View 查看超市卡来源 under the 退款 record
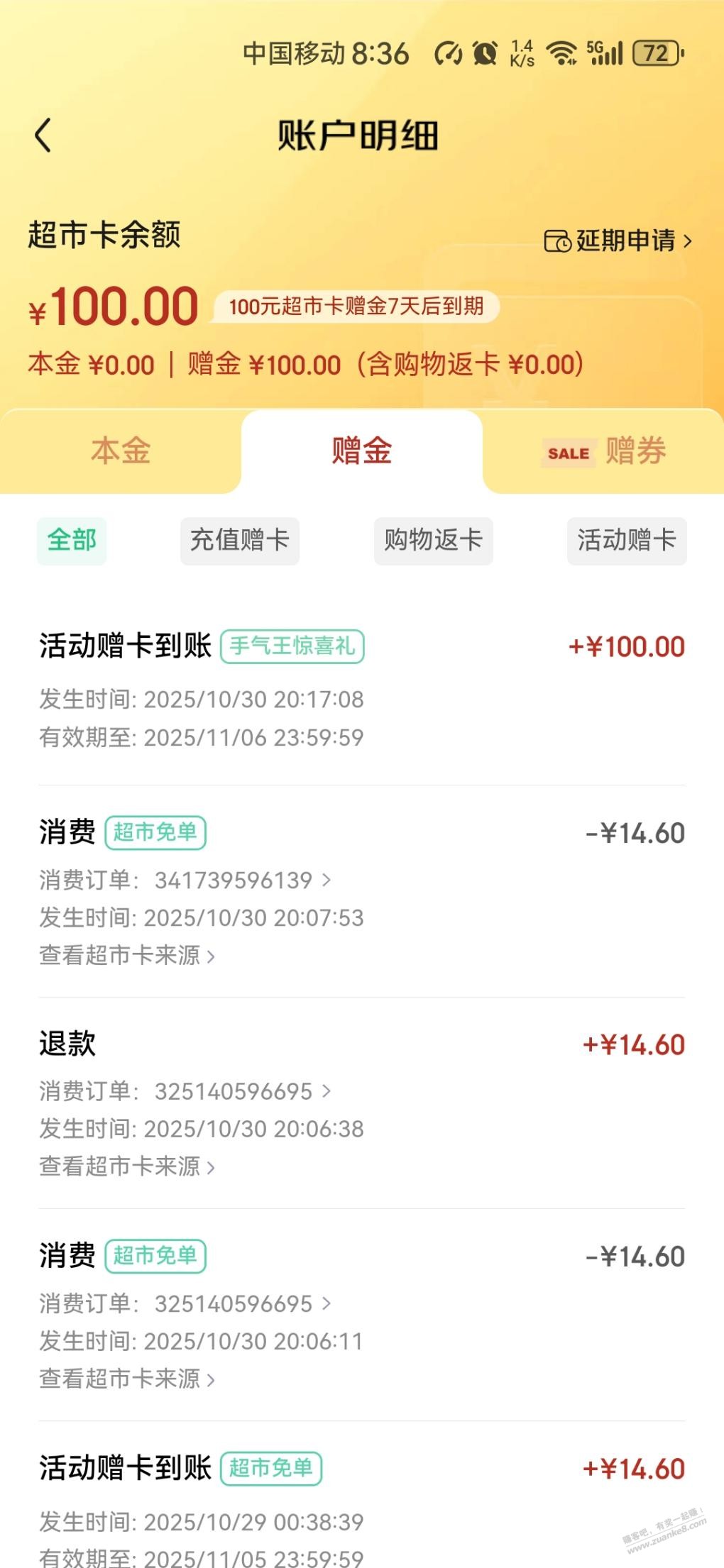This screenshot has width=724, height=1568. (x=126, y=1166)
